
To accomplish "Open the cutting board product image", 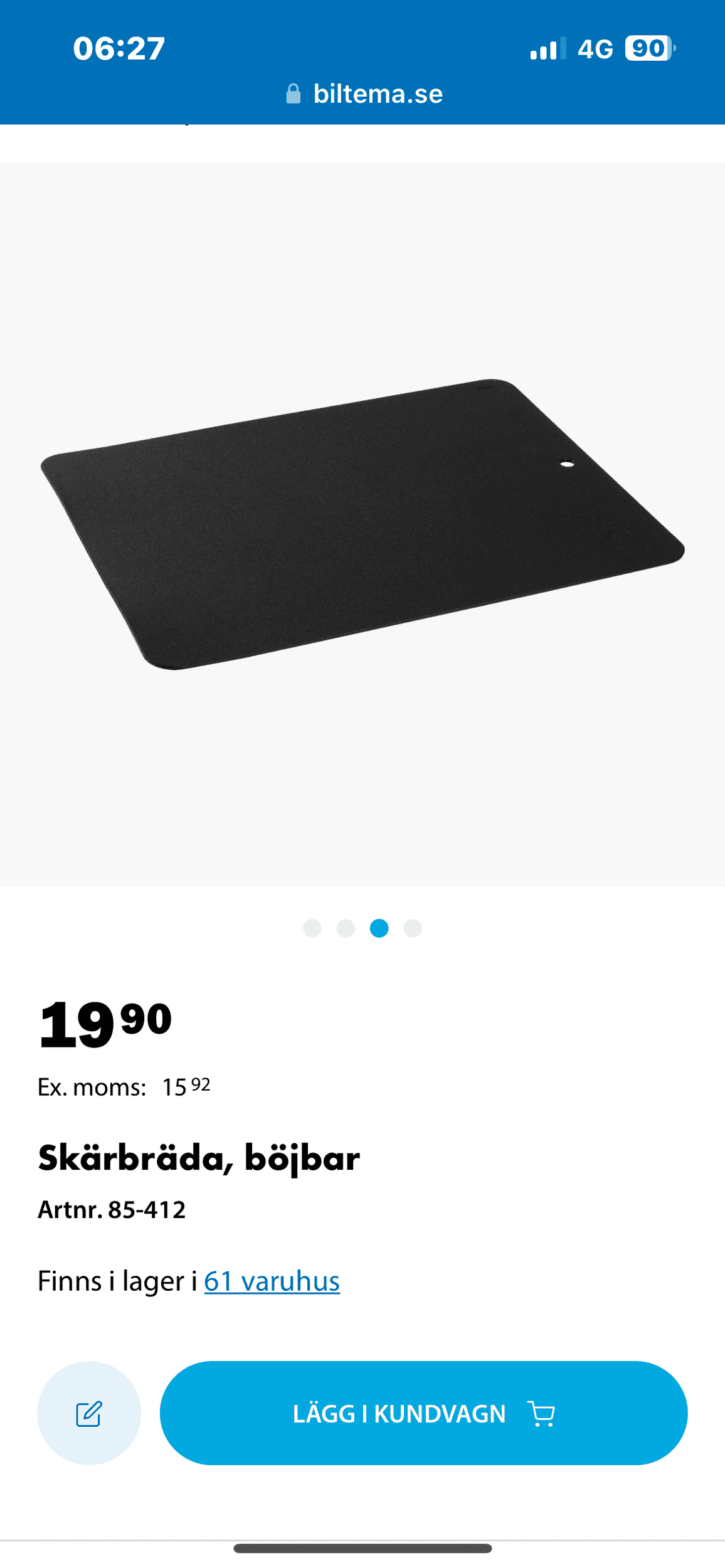I will [362, 524].
